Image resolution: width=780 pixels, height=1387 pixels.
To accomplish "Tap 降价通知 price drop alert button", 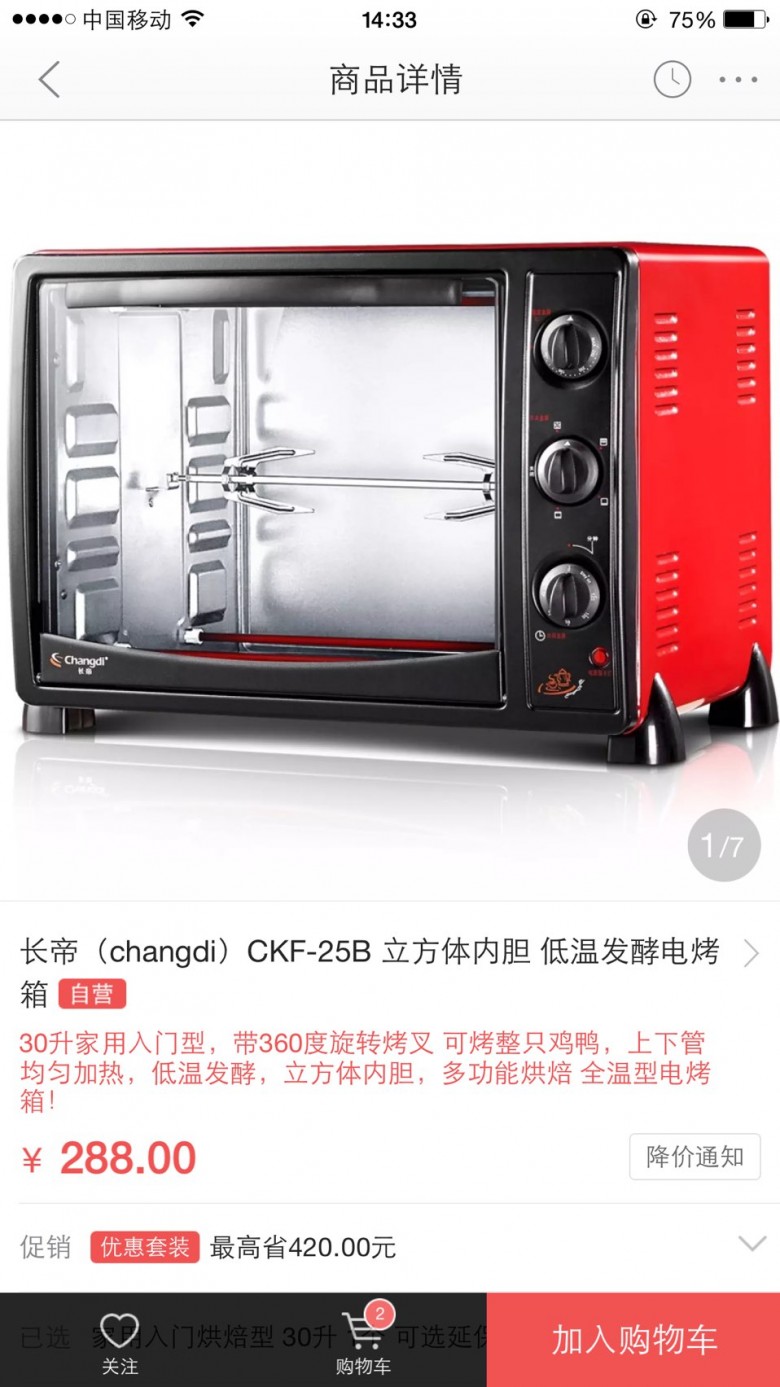I will (695, 1157).
